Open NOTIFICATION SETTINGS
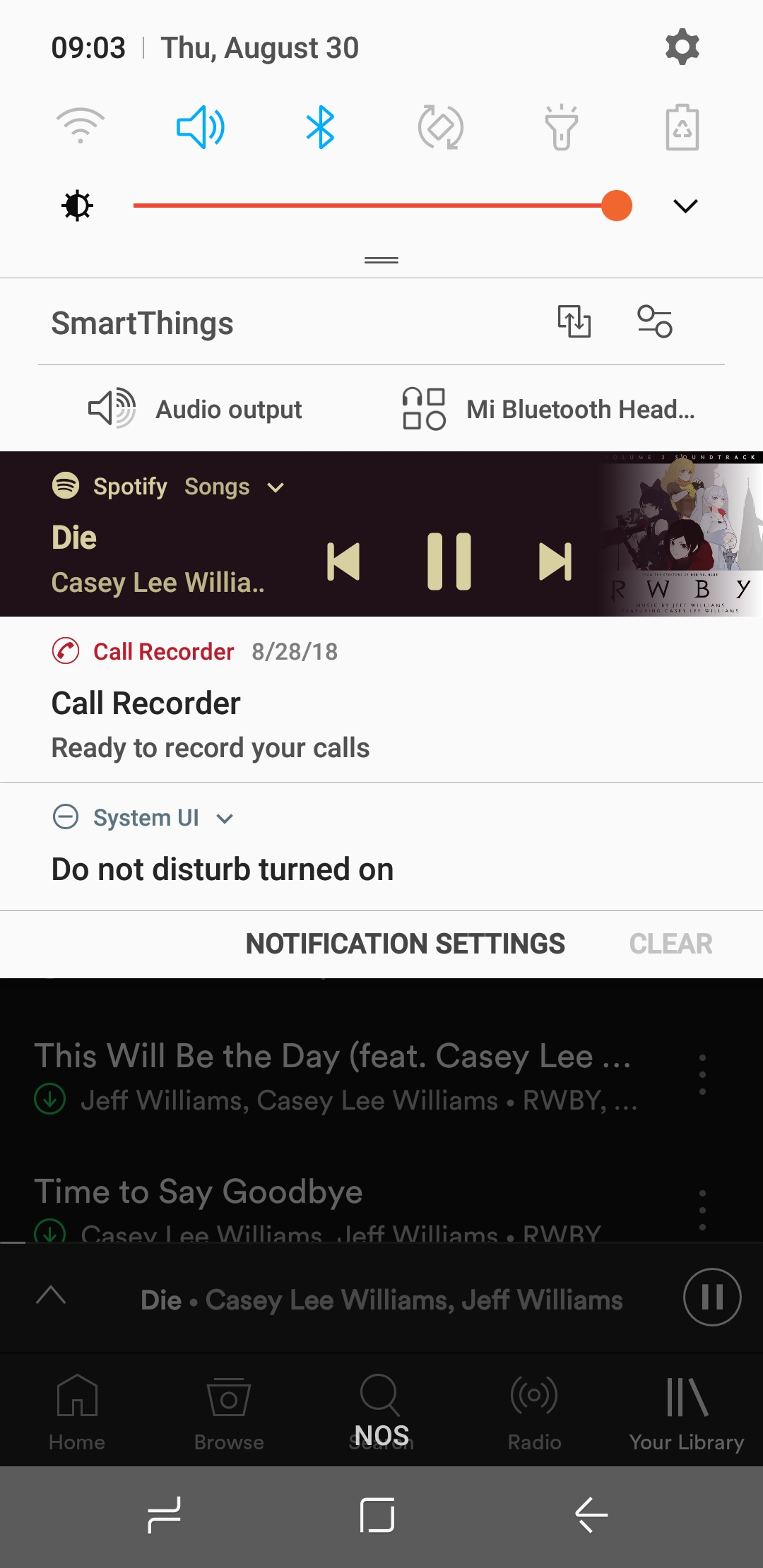The image size is (763, 1568). (x=405, y=944)
